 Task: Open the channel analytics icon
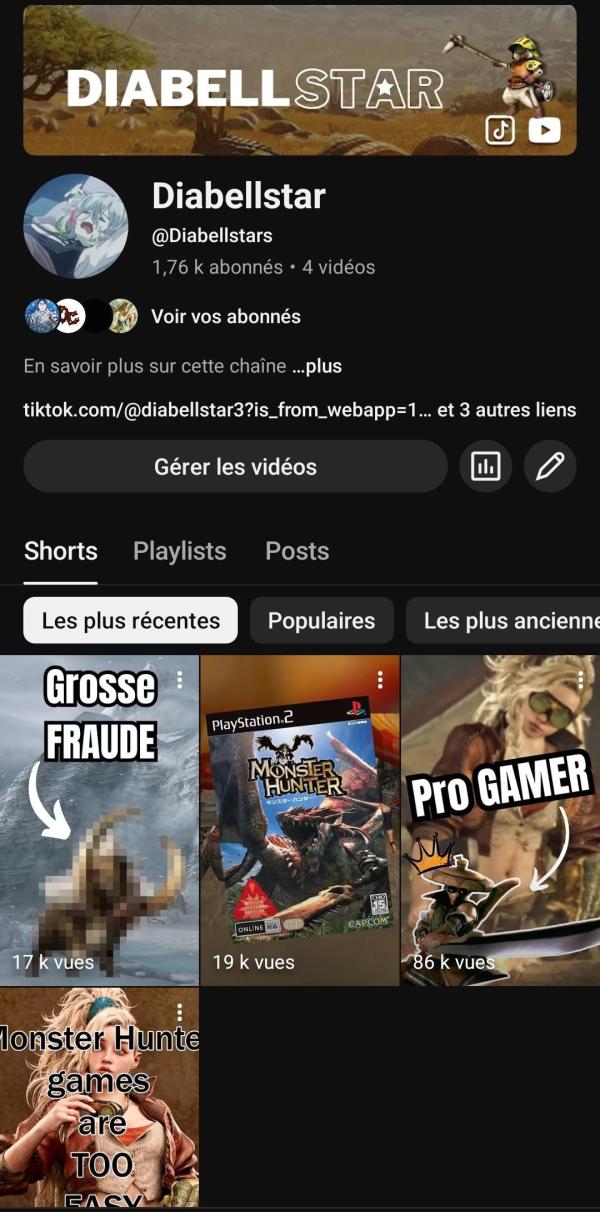485,467
